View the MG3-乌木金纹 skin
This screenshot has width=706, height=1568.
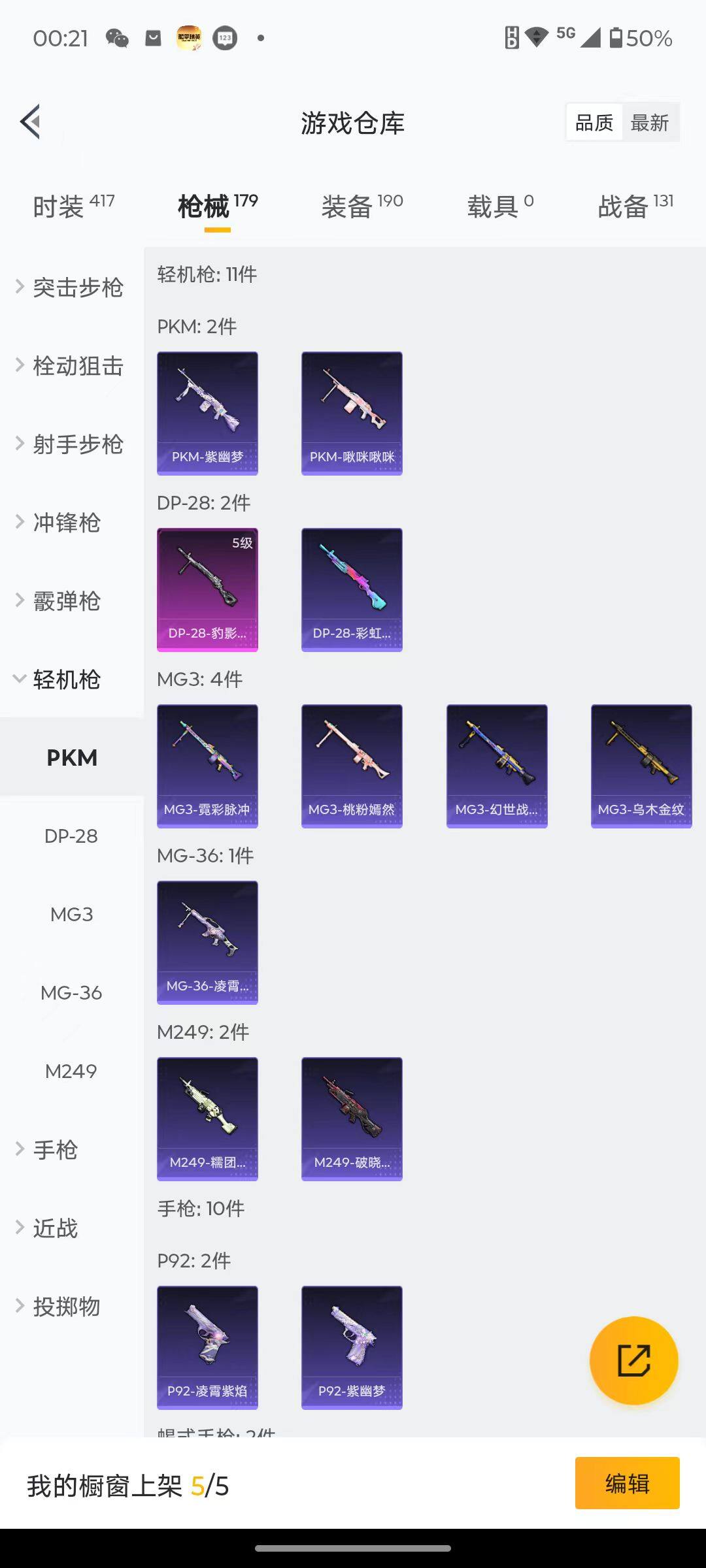point(641,766)
